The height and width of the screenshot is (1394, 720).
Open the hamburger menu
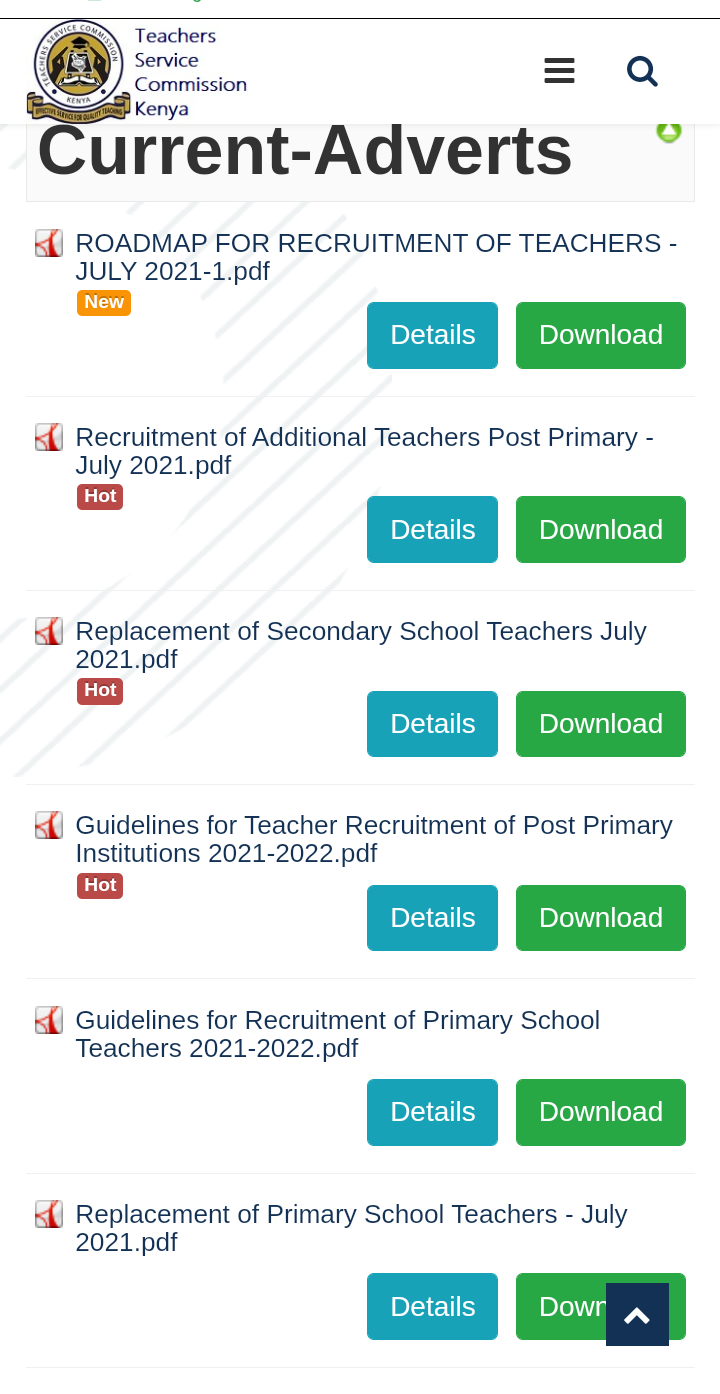(x=559, y=71)
